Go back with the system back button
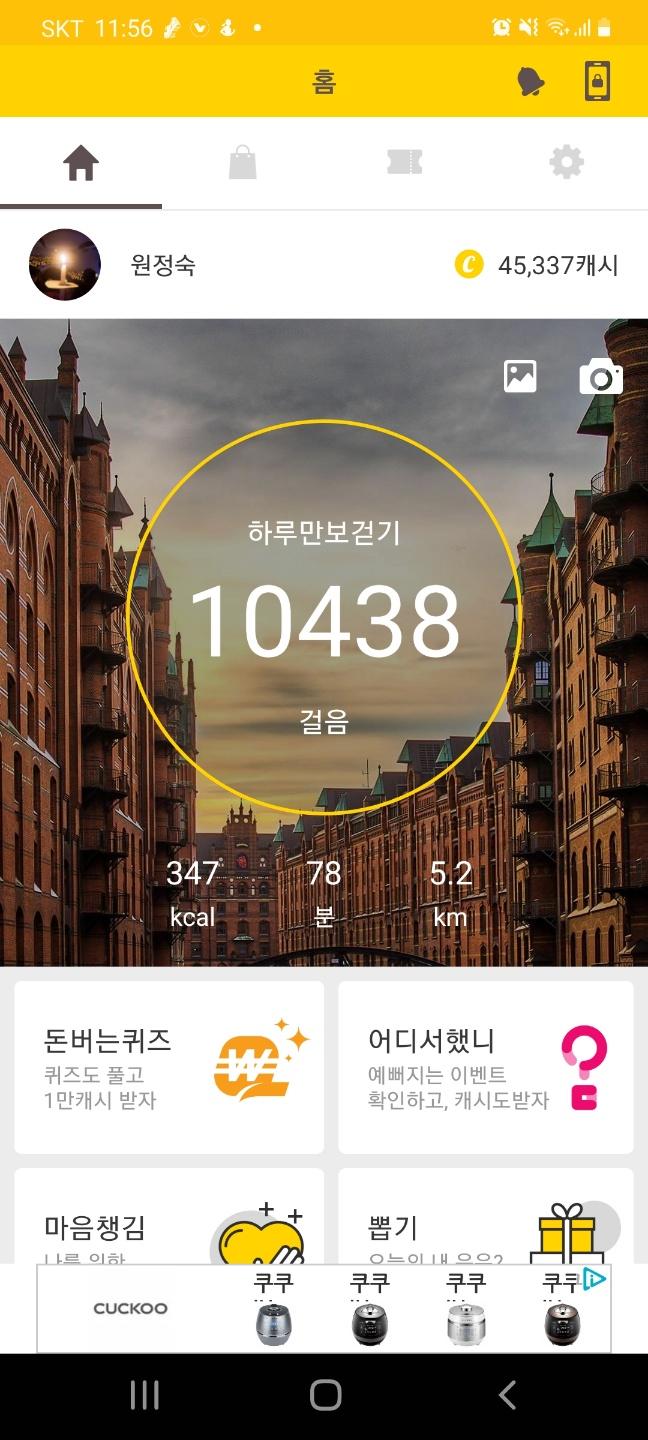This screenshot has width=648, height=1440. 507,1395
